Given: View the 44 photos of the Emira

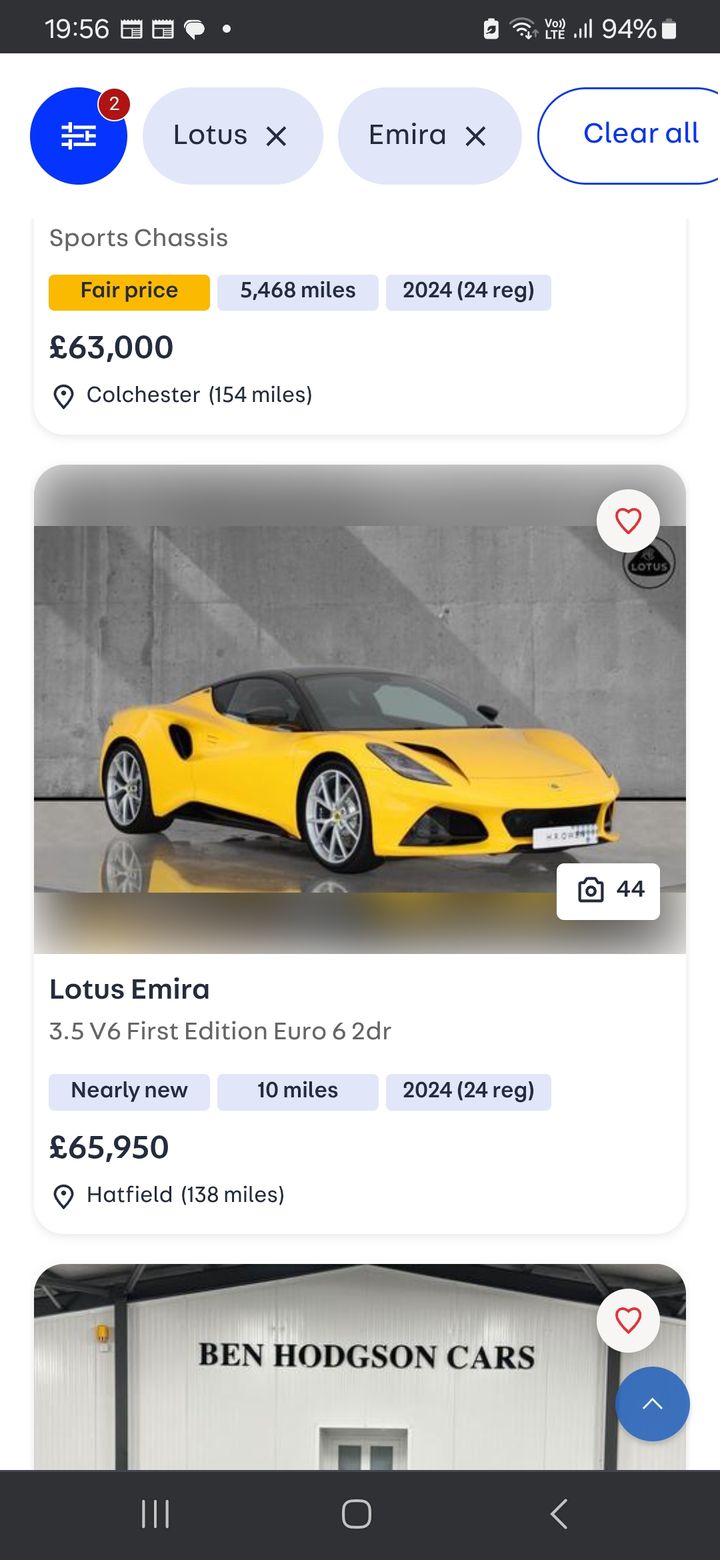Looking at the screenshot, I should [x=608, y=890].
